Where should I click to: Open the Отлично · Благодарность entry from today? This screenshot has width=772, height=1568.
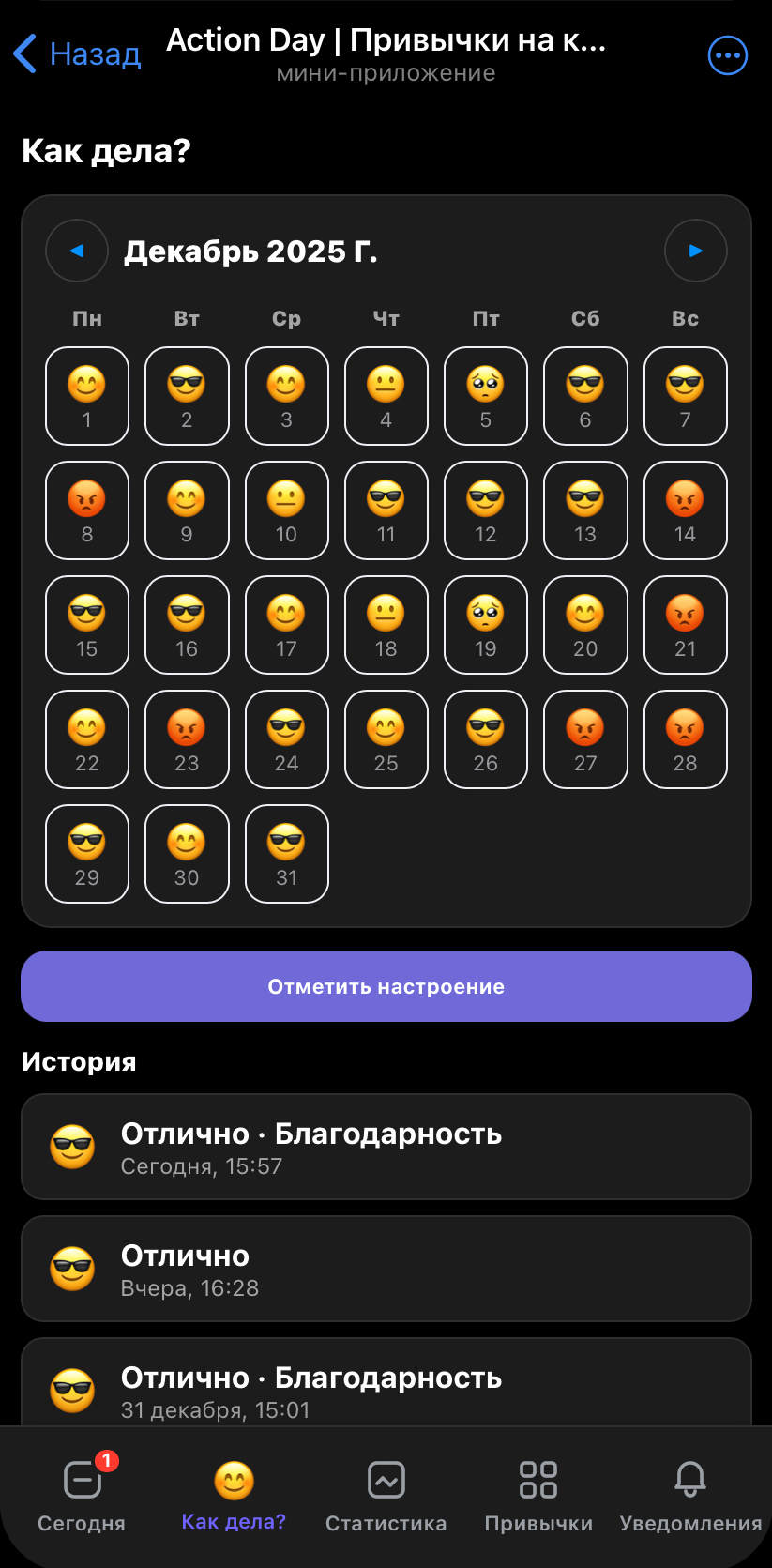(386, 1147)
